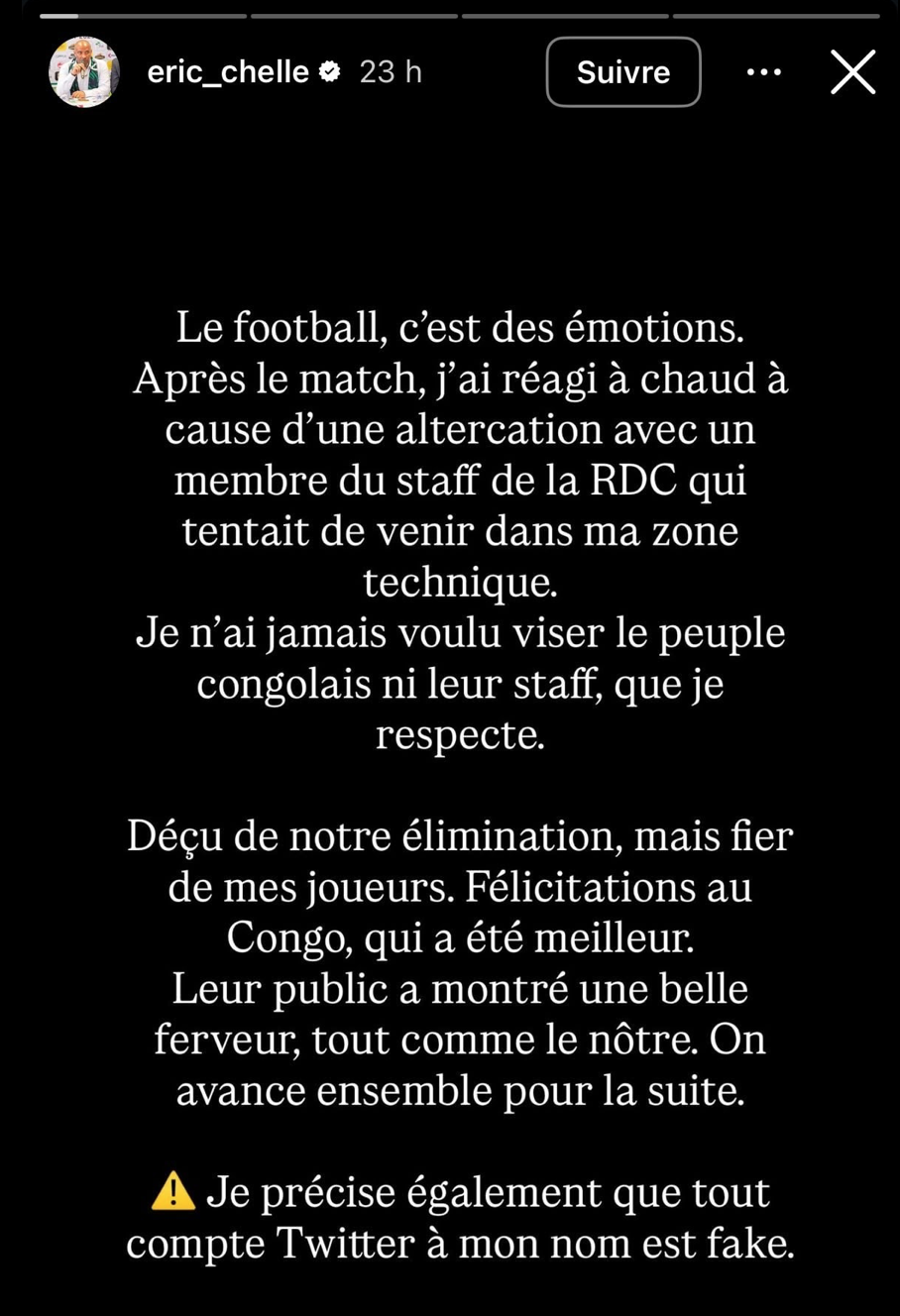Screen dimensions: 900x1316
Task: Close the story viewer
Action: (x=852, y=72)
